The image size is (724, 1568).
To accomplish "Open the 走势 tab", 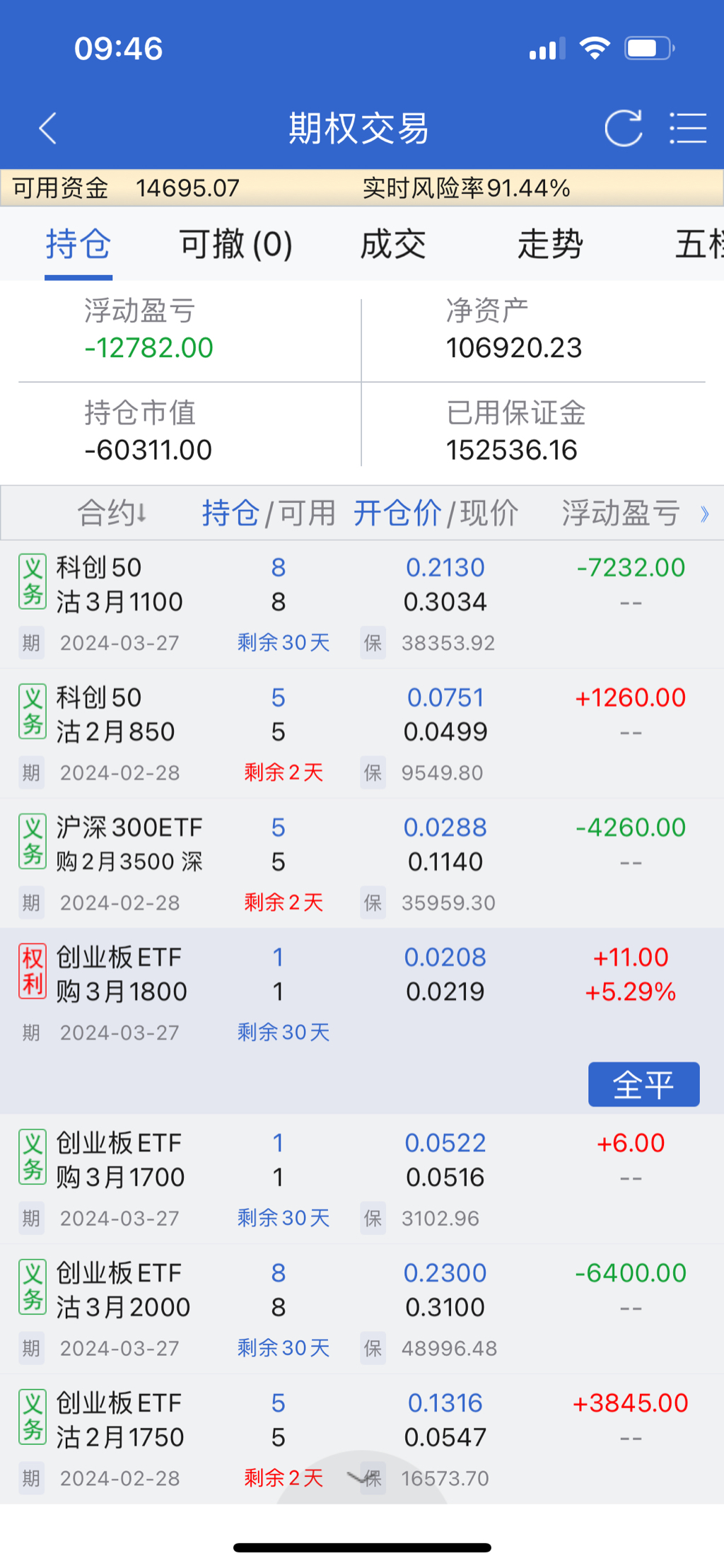I will 550,245.
